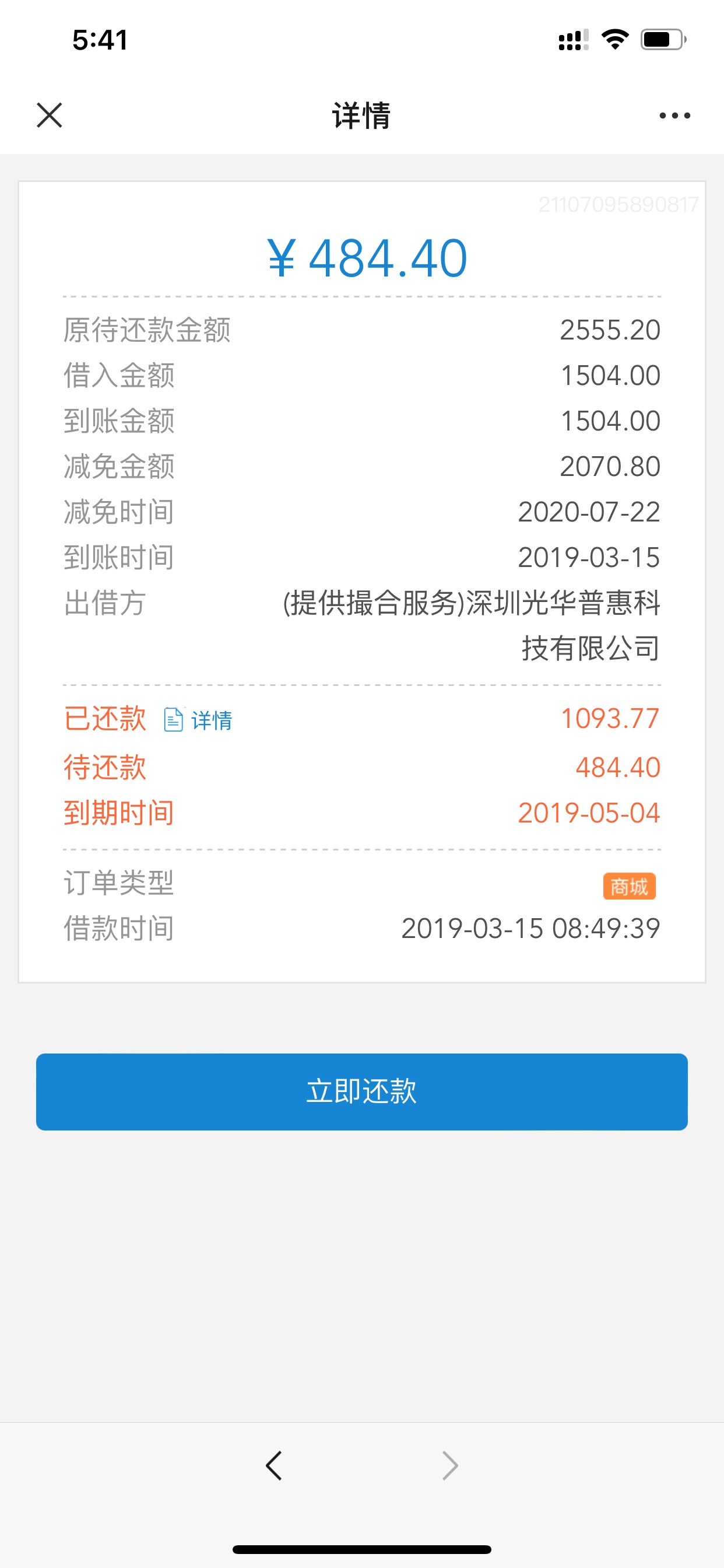The height and width of the screenshot is (1568, 724).
Task: Open the three-dot overflow menu
Action: pyautogui.click(x=674, y=115)
